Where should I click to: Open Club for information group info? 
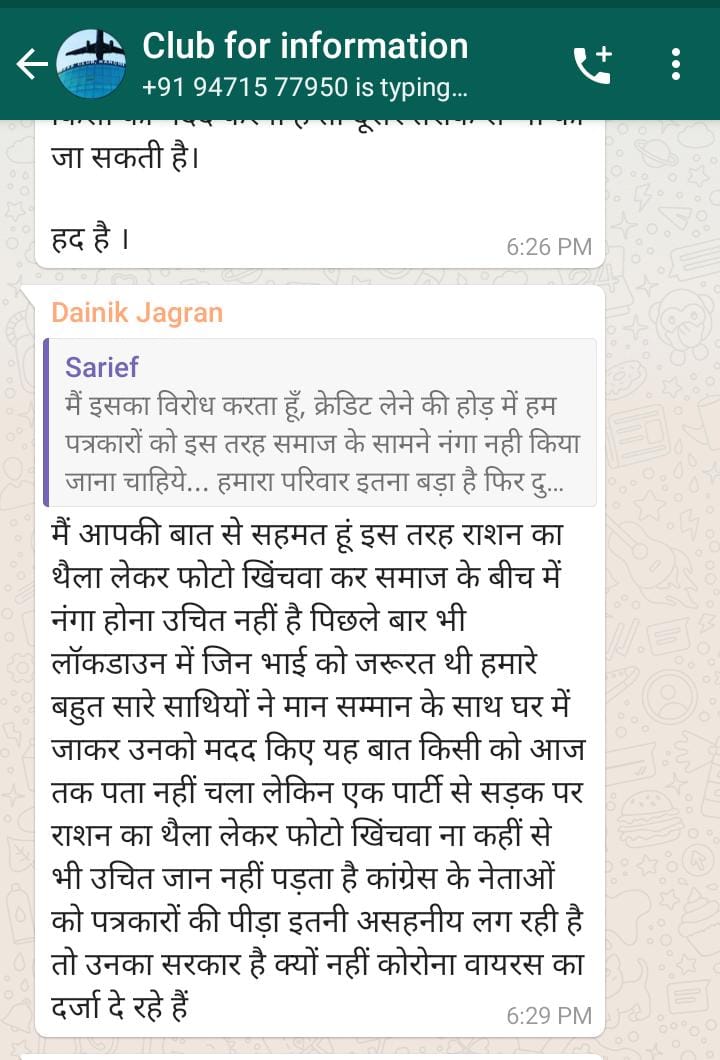pyautogui.click(x=305, y=47)
